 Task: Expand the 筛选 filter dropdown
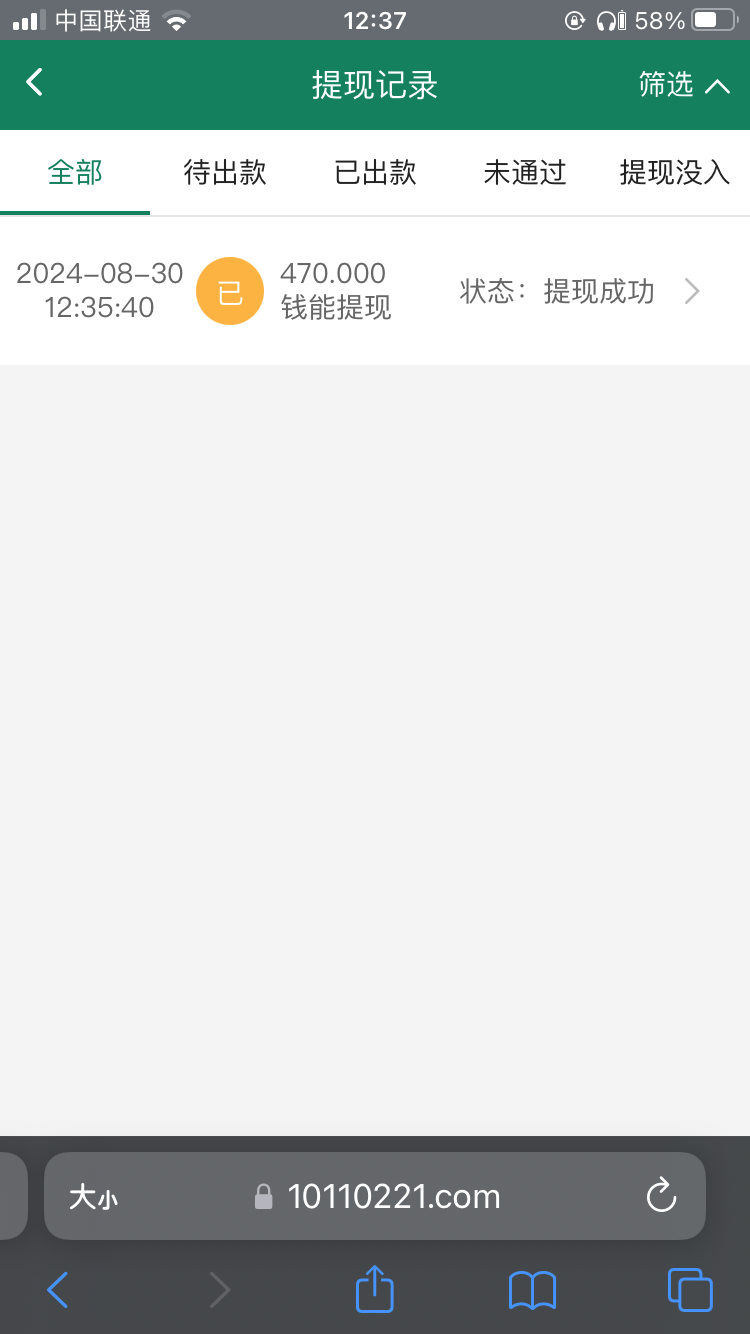[x=684, y=85]
